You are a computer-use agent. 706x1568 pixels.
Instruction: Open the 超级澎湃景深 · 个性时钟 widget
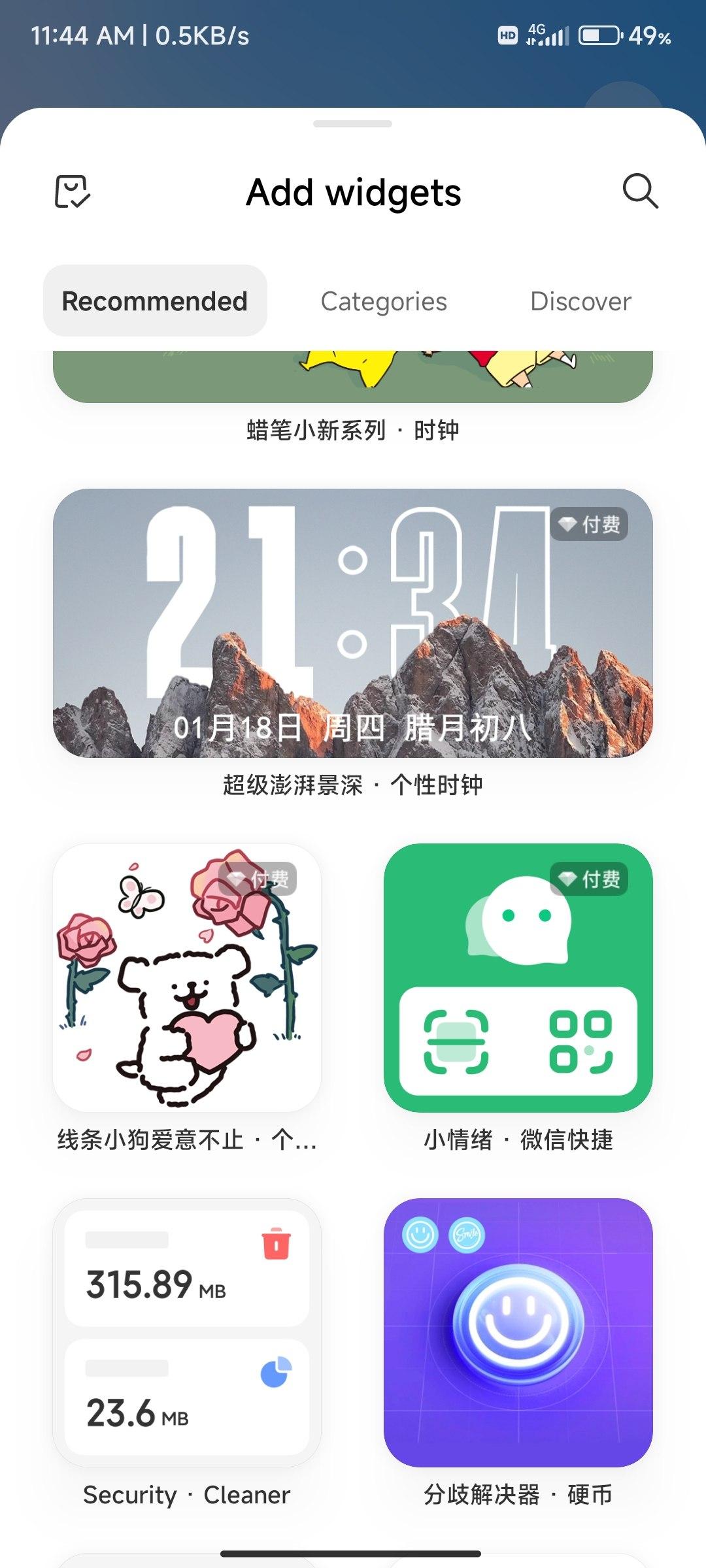click(x=353, y=623)
